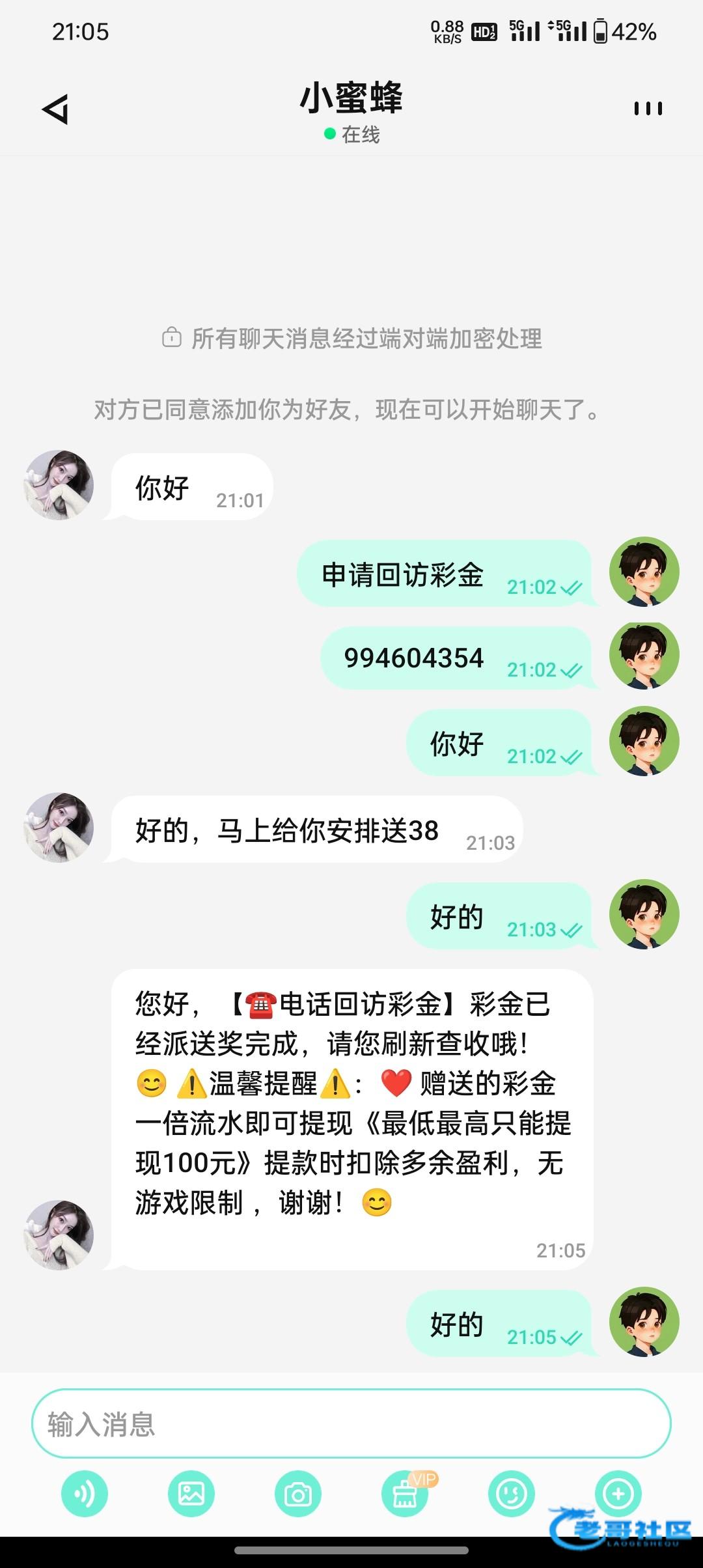Launch the camera to take photo
The height and width of the screenshot is (1568, 703).
click(298, 1494)
